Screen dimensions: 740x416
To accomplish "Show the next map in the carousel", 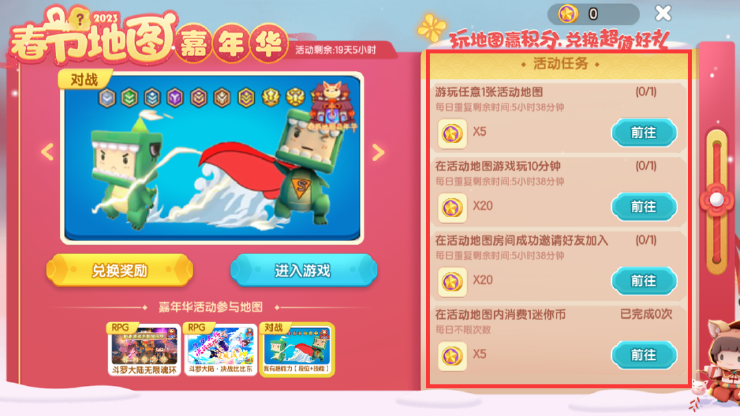I will (377, 152).
